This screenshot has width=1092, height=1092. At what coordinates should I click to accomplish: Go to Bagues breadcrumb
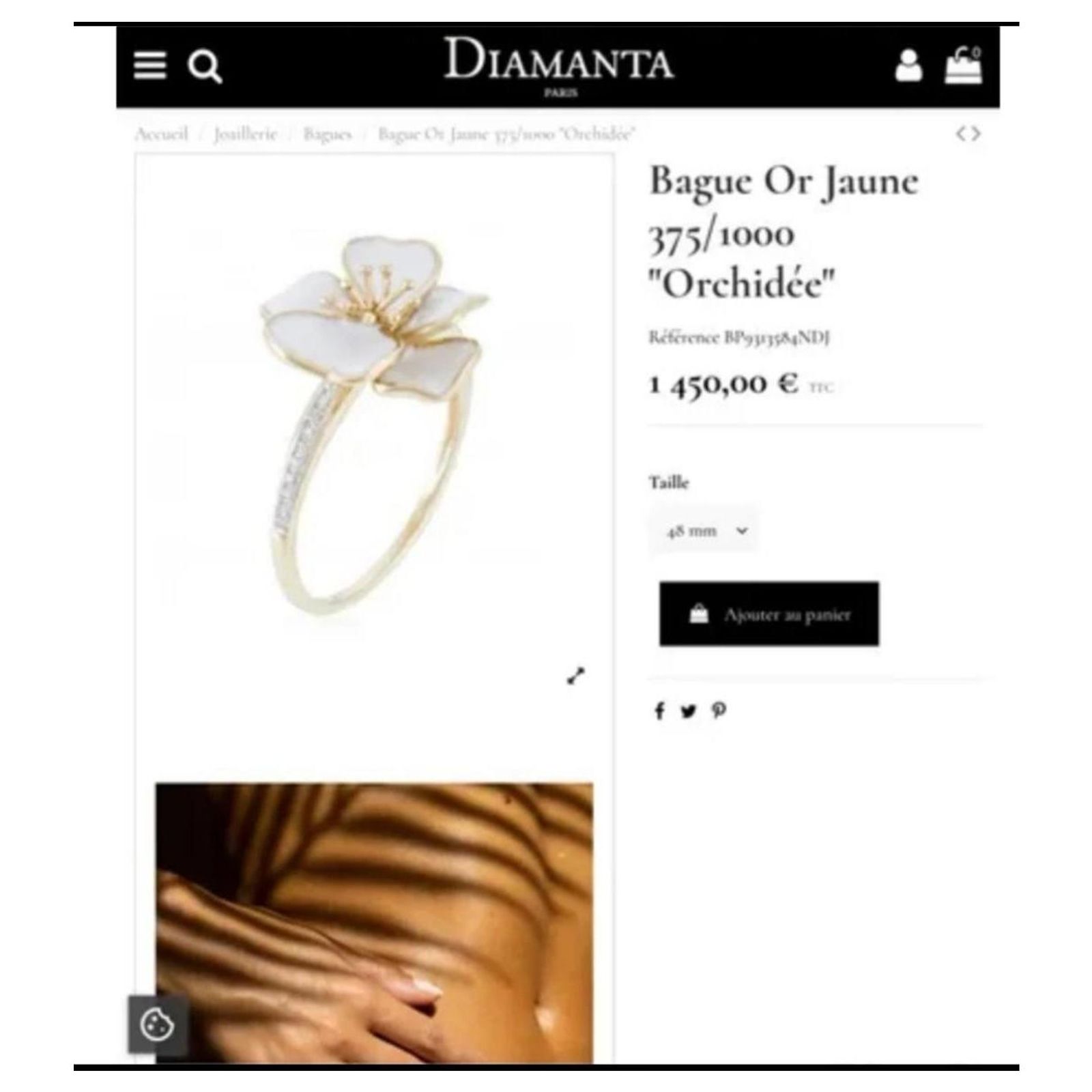click(x=328, y=134)
